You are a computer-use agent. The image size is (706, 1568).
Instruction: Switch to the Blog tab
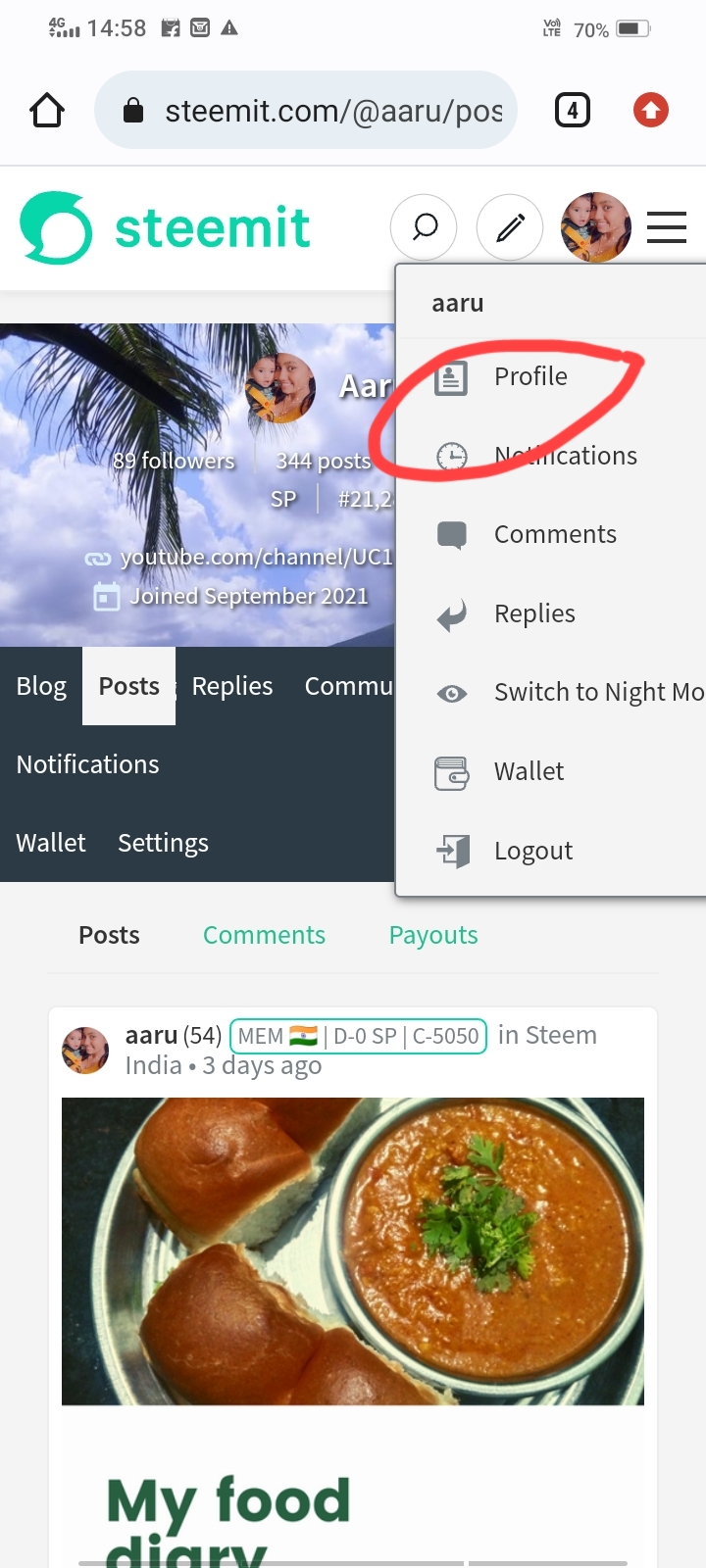click(41, 686)
